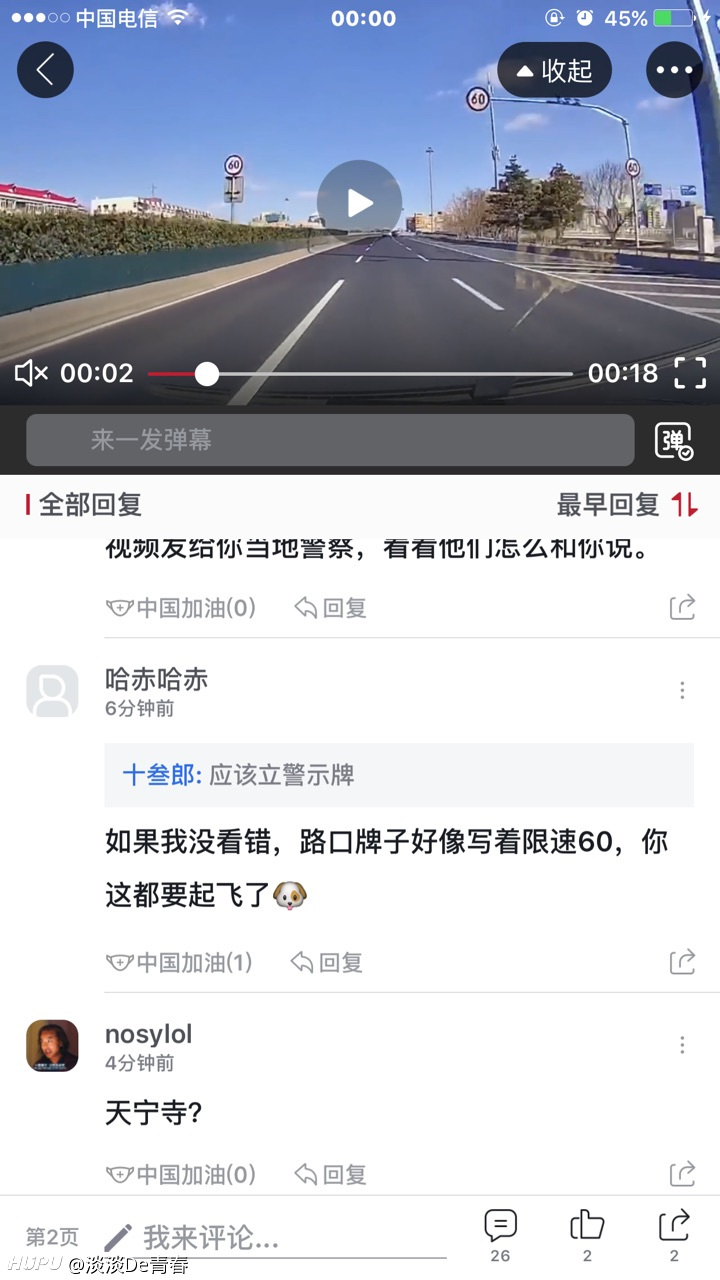The image size is (720, 1280).
Task: Open the comments icon showing 26
Action: click(500, 1235)
